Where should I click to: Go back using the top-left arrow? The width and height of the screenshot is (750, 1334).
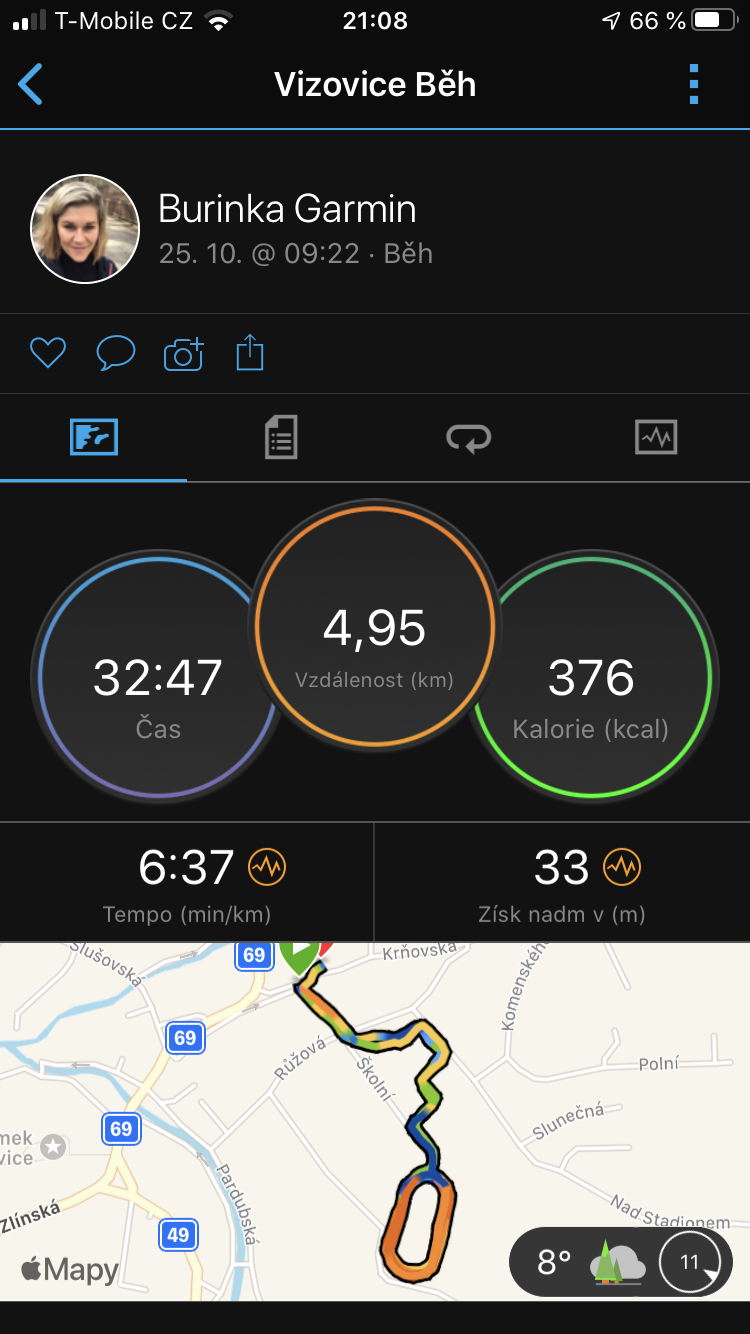[31, 85]
